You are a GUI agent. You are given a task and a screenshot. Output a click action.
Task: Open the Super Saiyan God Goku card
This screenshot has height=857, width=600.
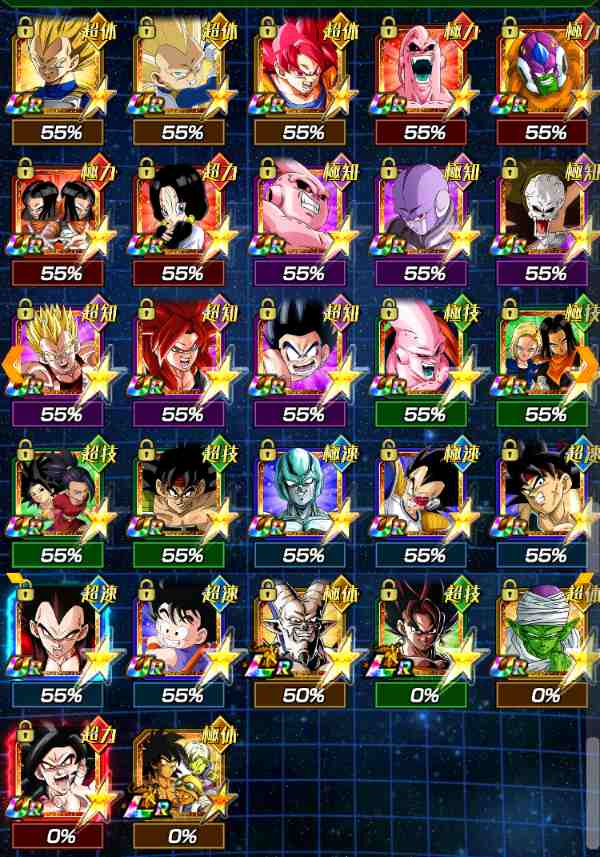point(303,69)
